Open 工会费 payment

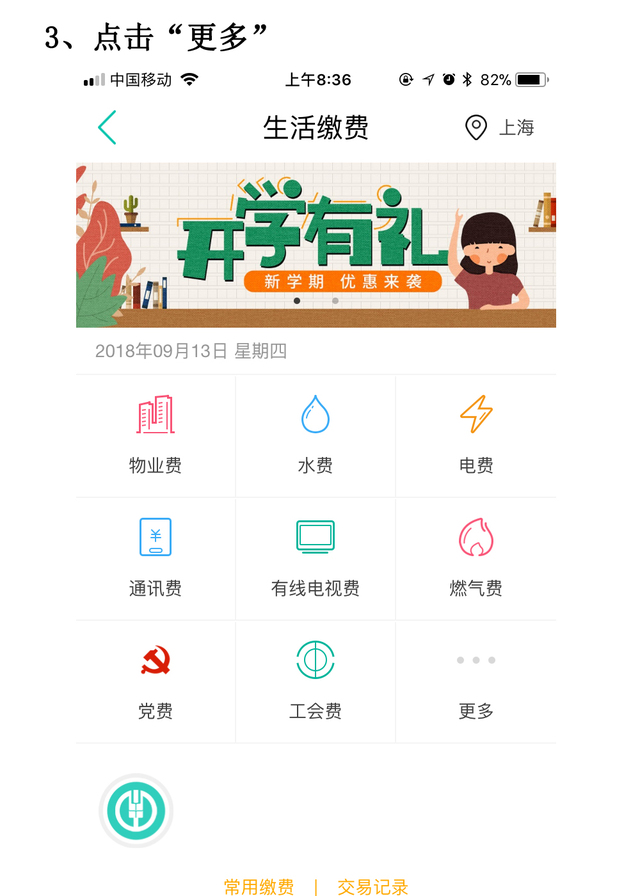tap(316, 682)
